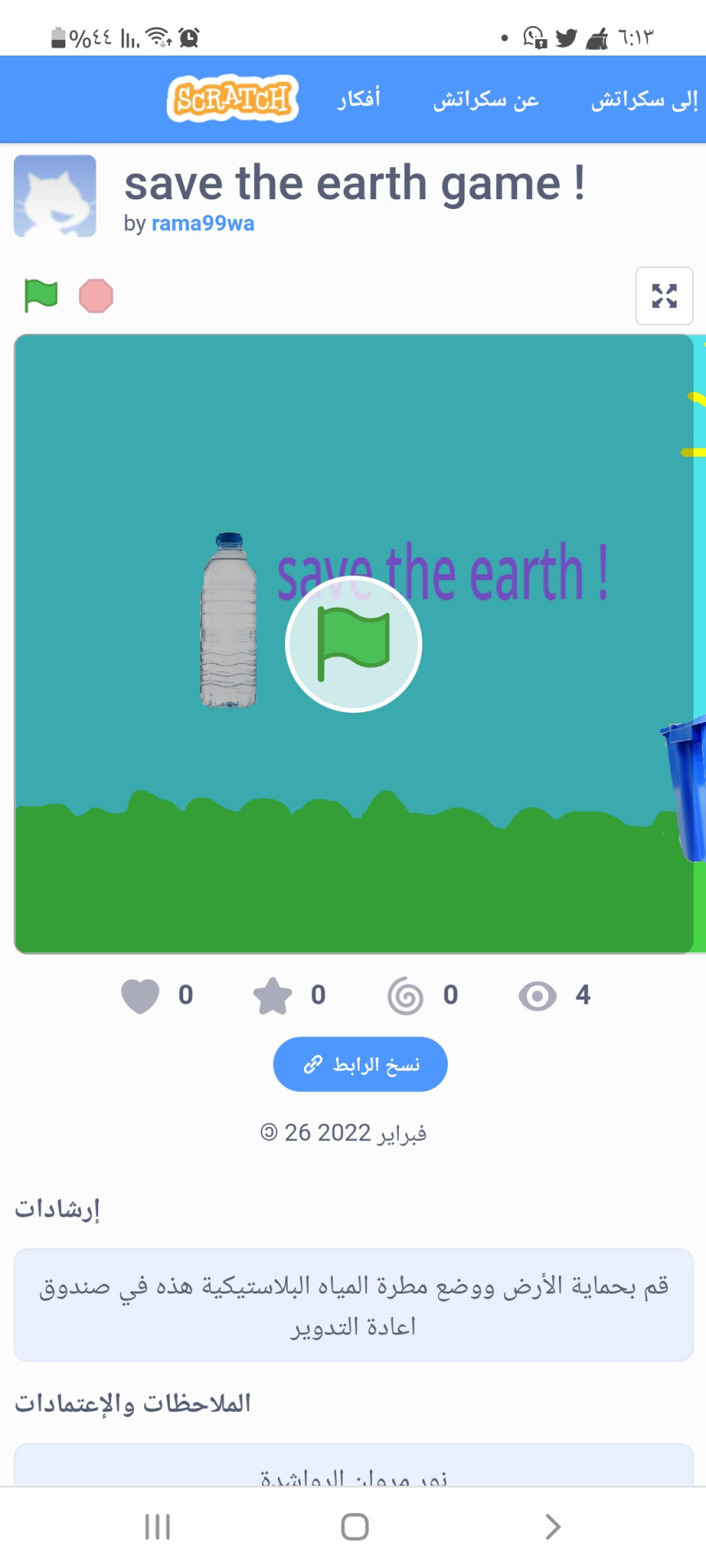This screenshot has height=1568, width=706.
Task: Go to the system home screen
Action: pos(355,1526)
